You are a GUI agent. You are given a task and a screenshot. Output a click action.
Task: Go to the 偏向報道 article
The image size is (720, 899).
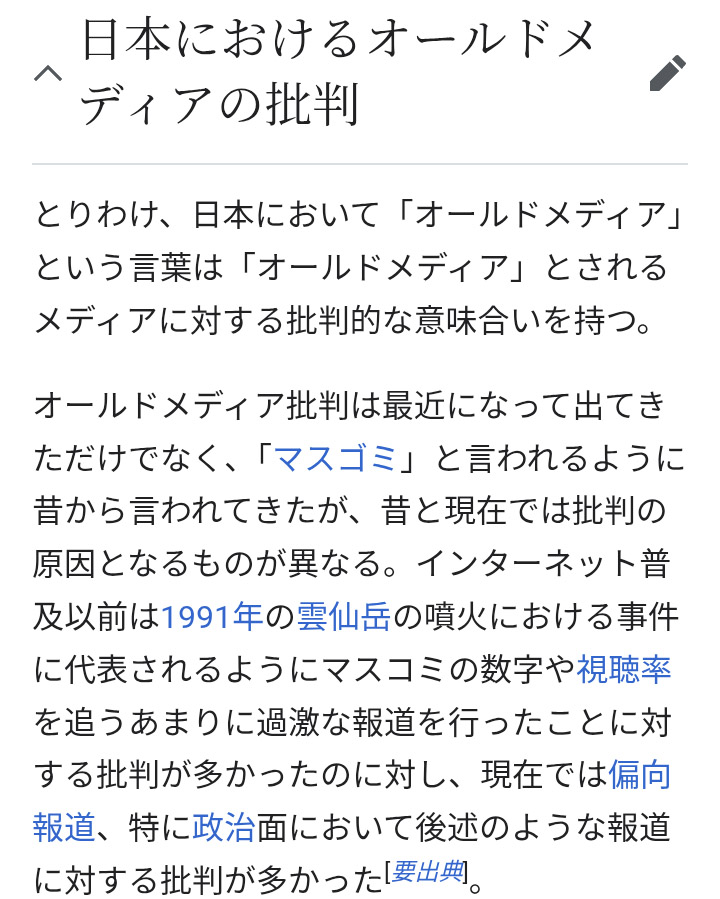[639, 773]
